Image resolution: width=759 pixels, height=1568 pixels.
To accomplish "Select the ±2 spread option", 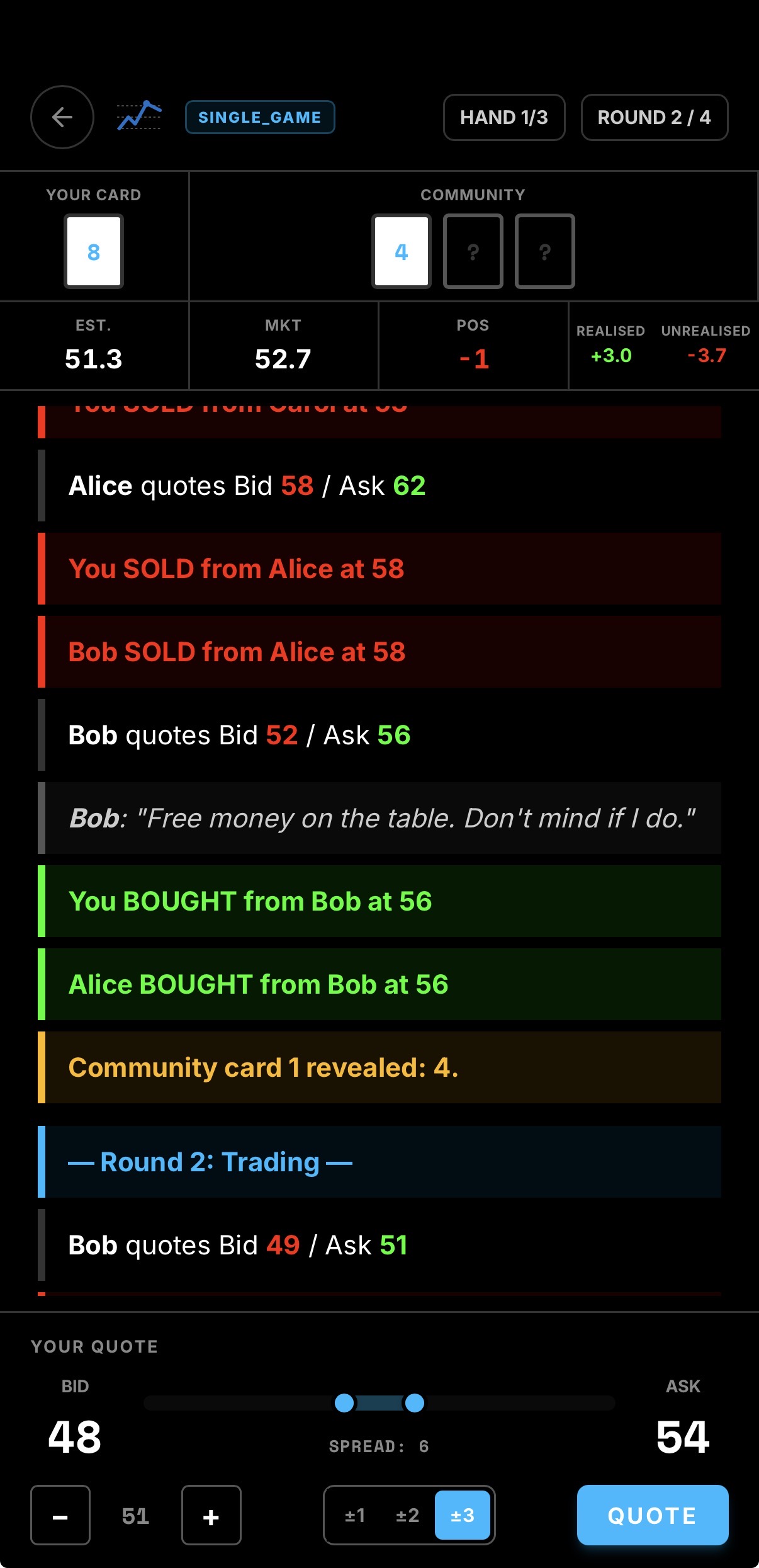I will [407, 1515].
